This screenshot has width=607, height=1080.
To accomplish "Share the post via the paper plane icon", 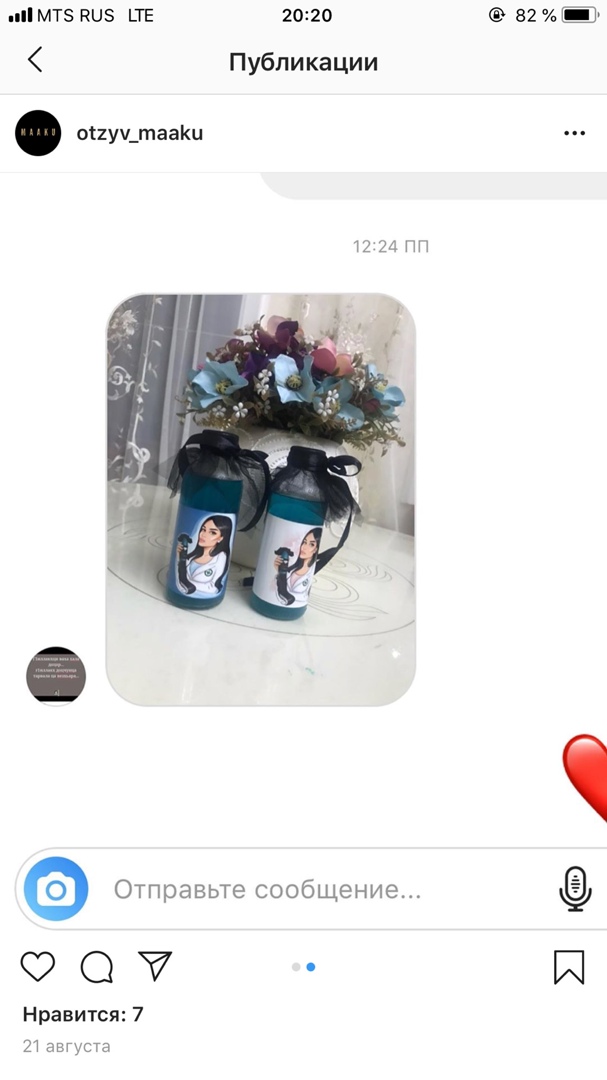I will (155, 965).
